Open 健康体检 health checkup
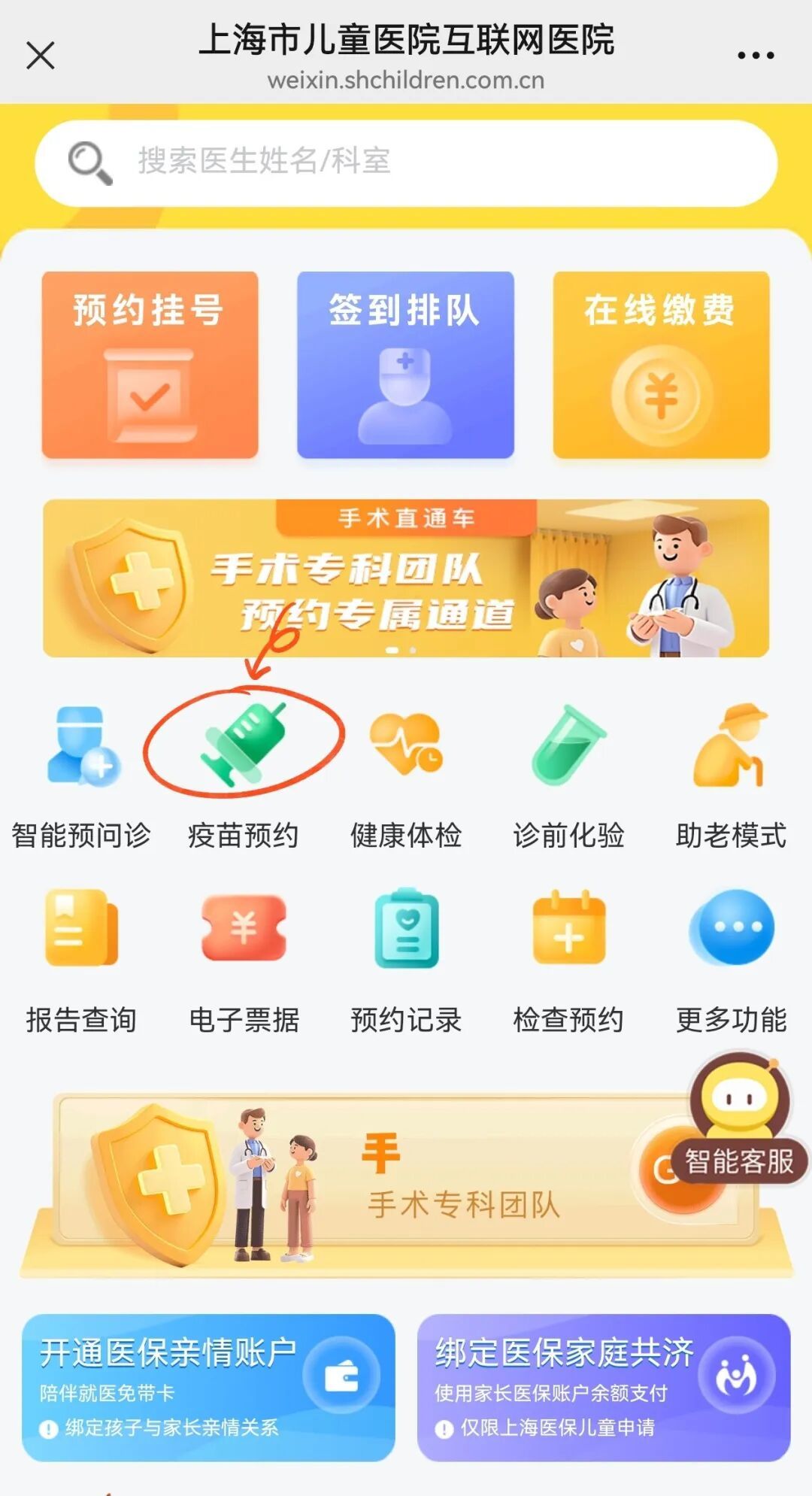 point(406,775)
